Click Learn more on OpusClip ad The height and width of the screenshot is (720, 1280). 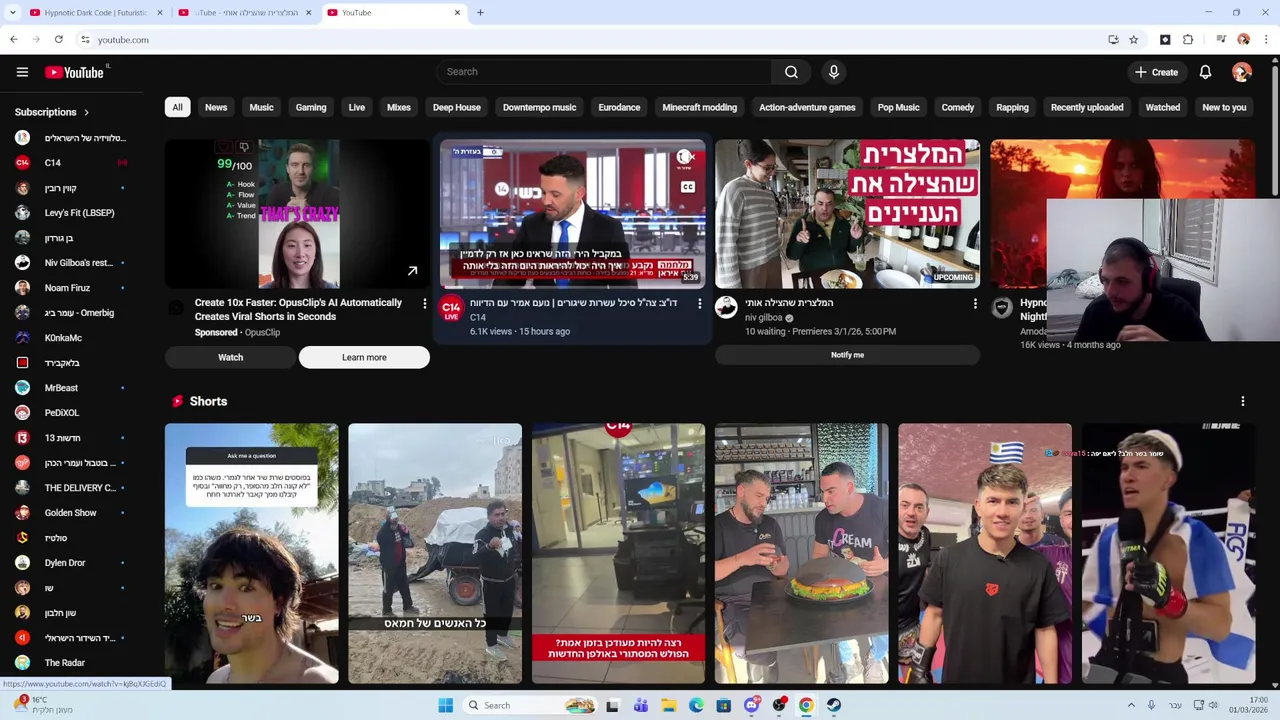(364, 357)
